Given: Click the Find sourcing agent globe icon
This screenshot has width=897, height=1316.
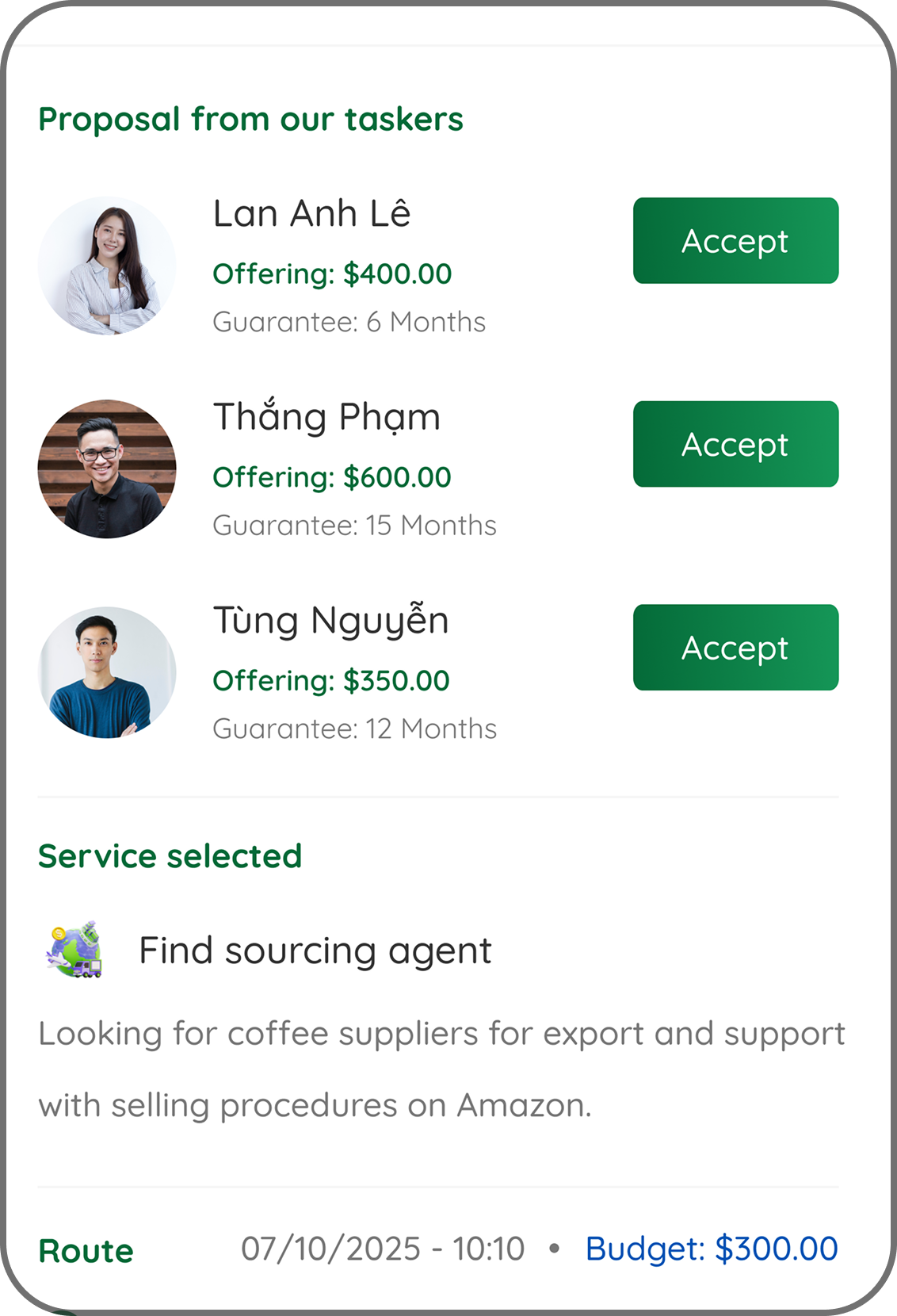Looking at the screenshot, I should 75,950.
